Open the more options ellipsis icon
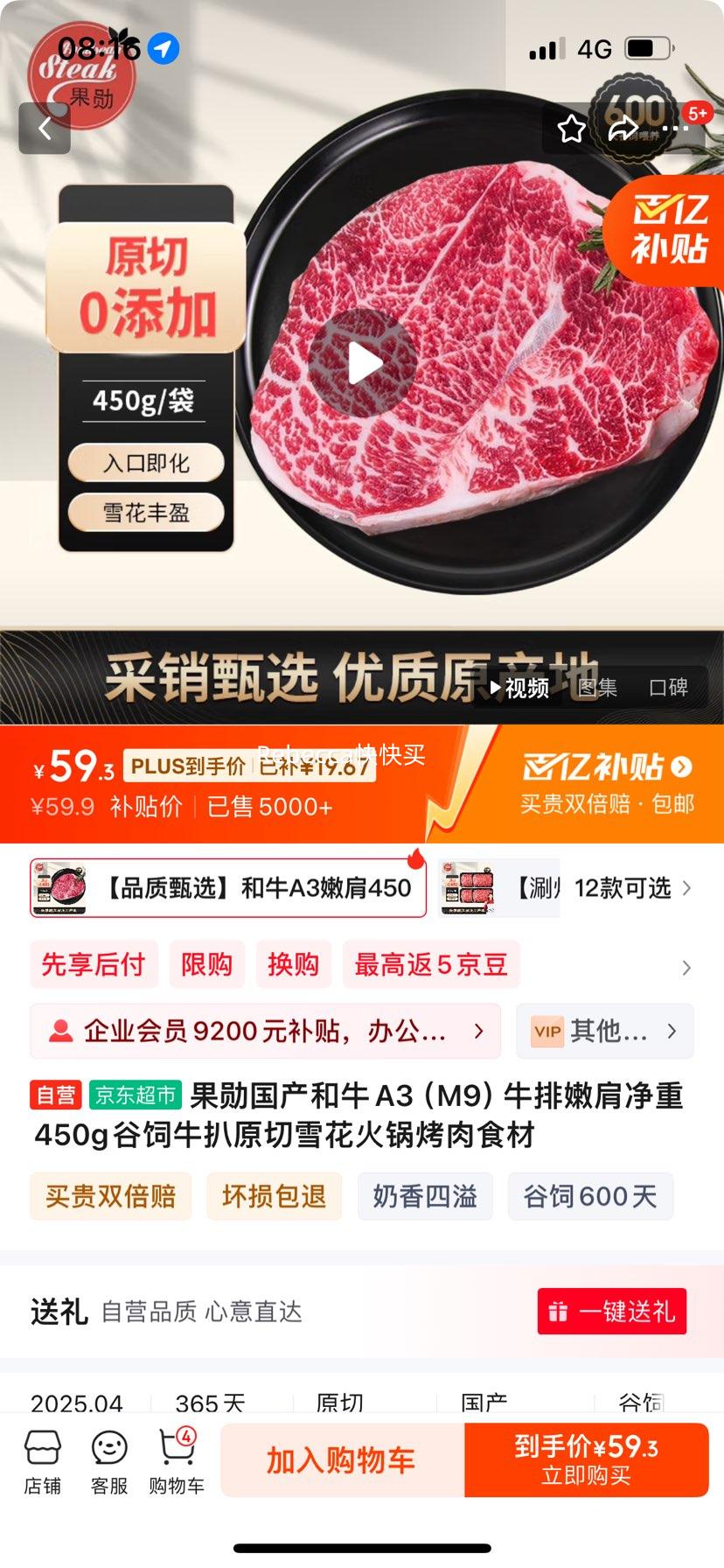Screen dimensions: 724x1568 (x=678, y=128)
